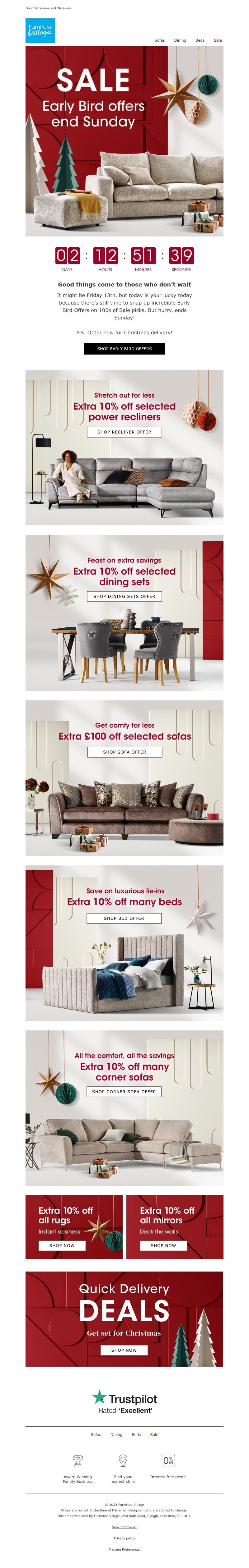Open the Shop Dining Sets Offer button
The image size is (249, 1568).
coord(124,597)
